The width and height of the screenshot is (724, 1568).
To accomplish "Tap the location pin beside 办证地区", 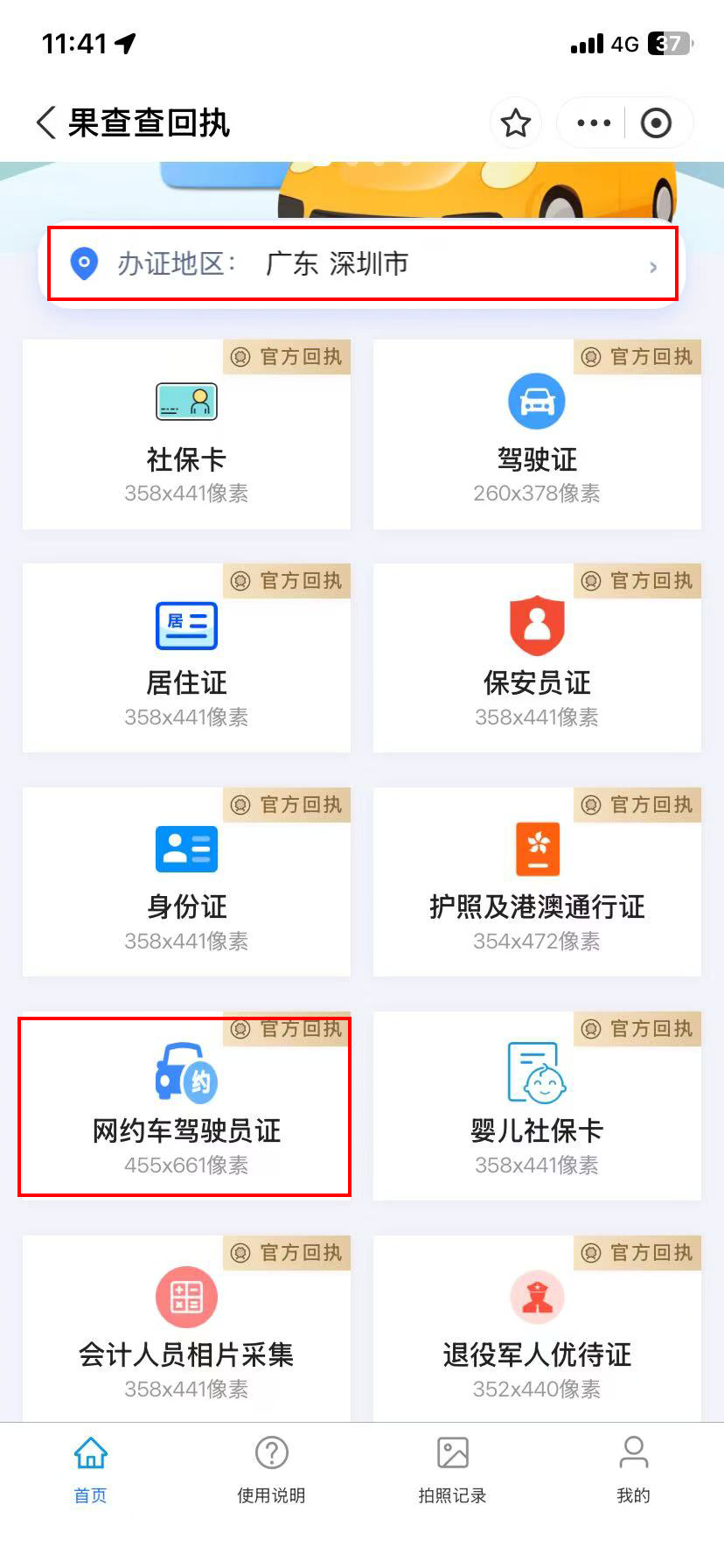I will pyautogui.click(x=84, y=265).
